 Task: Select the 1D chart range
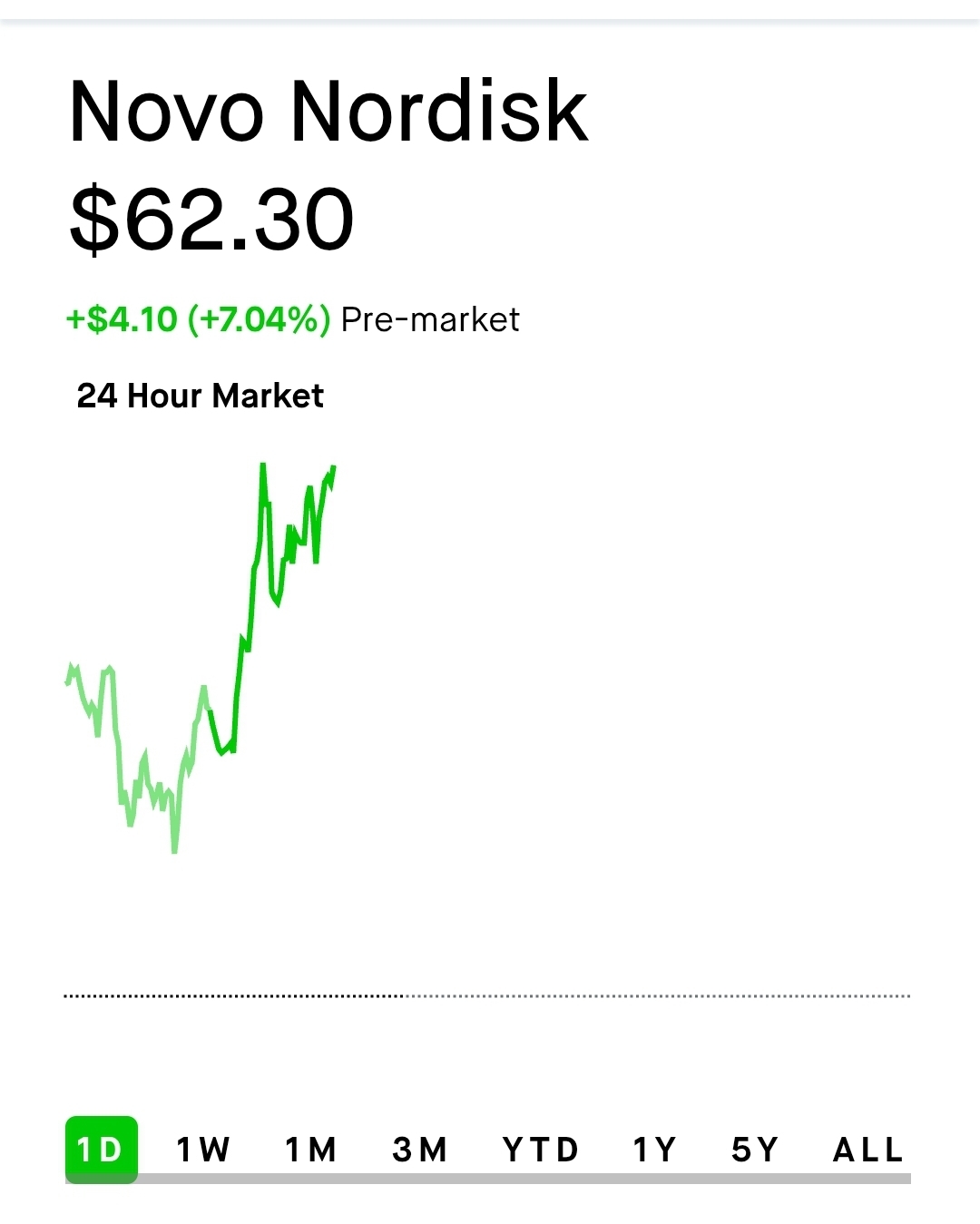101,1149
